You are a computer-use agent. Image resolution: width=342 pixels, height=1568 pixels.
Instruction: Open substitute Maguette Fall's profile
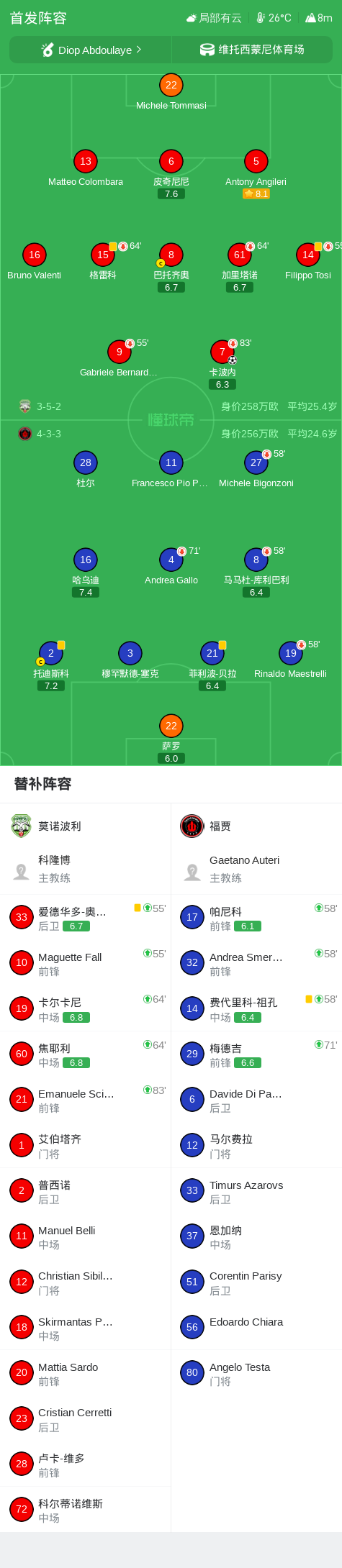[86, 962]
